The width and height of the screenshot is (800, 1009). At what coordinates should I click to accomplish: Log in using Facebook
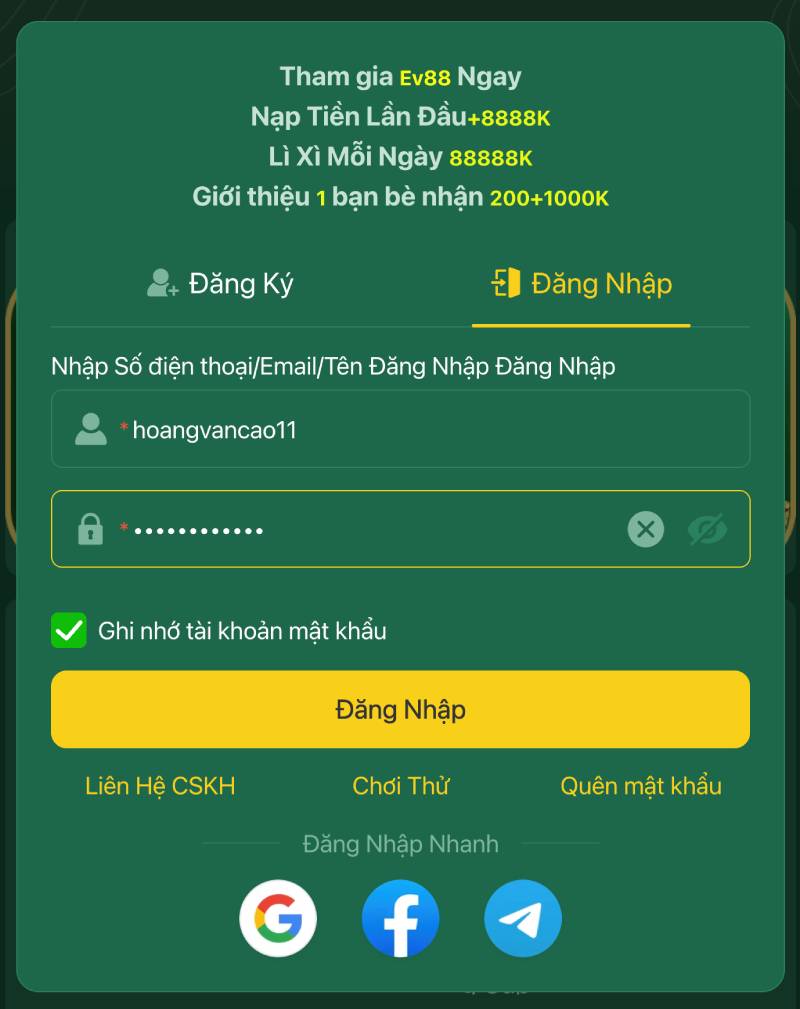(400, 918)
